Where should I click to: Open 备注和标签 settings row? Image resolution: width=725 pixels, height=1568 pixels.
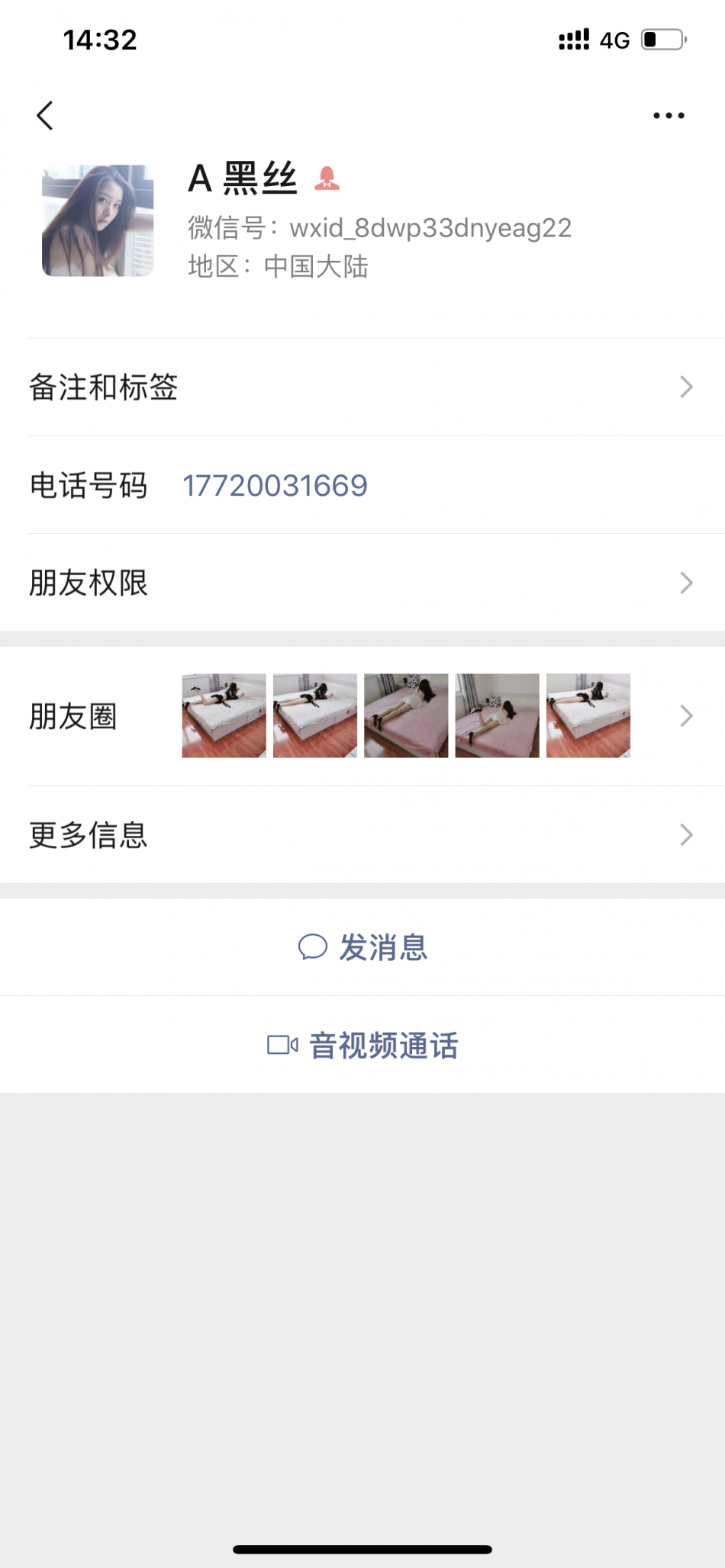pos(362,387)
